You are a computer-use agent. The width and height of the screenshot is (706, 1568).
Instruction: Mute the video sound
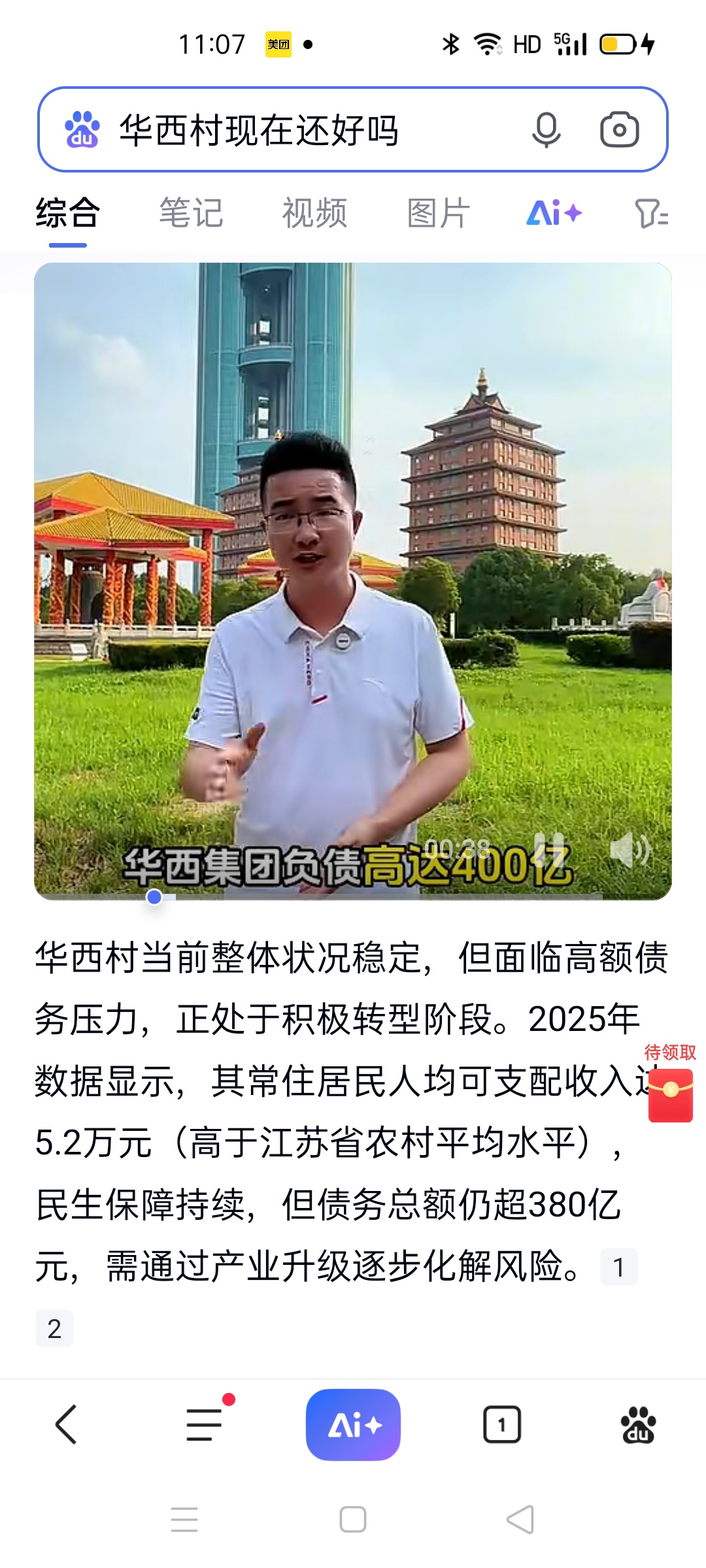tap(629, 849)
